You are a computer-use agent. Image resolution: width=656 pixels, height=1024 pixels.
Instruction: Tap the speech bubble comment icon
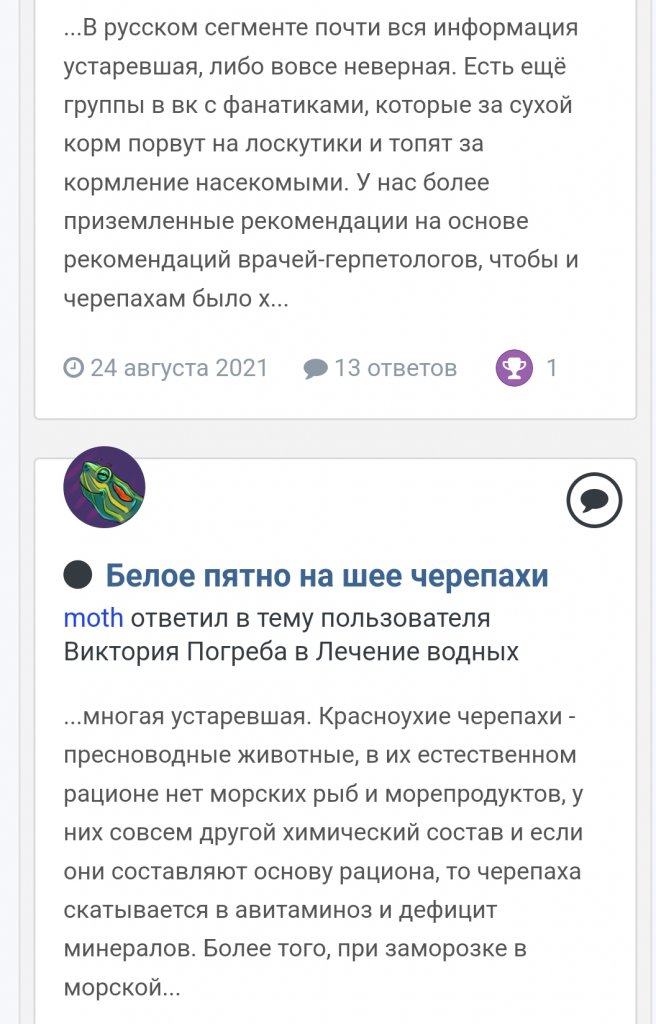(x=594, y=500)
